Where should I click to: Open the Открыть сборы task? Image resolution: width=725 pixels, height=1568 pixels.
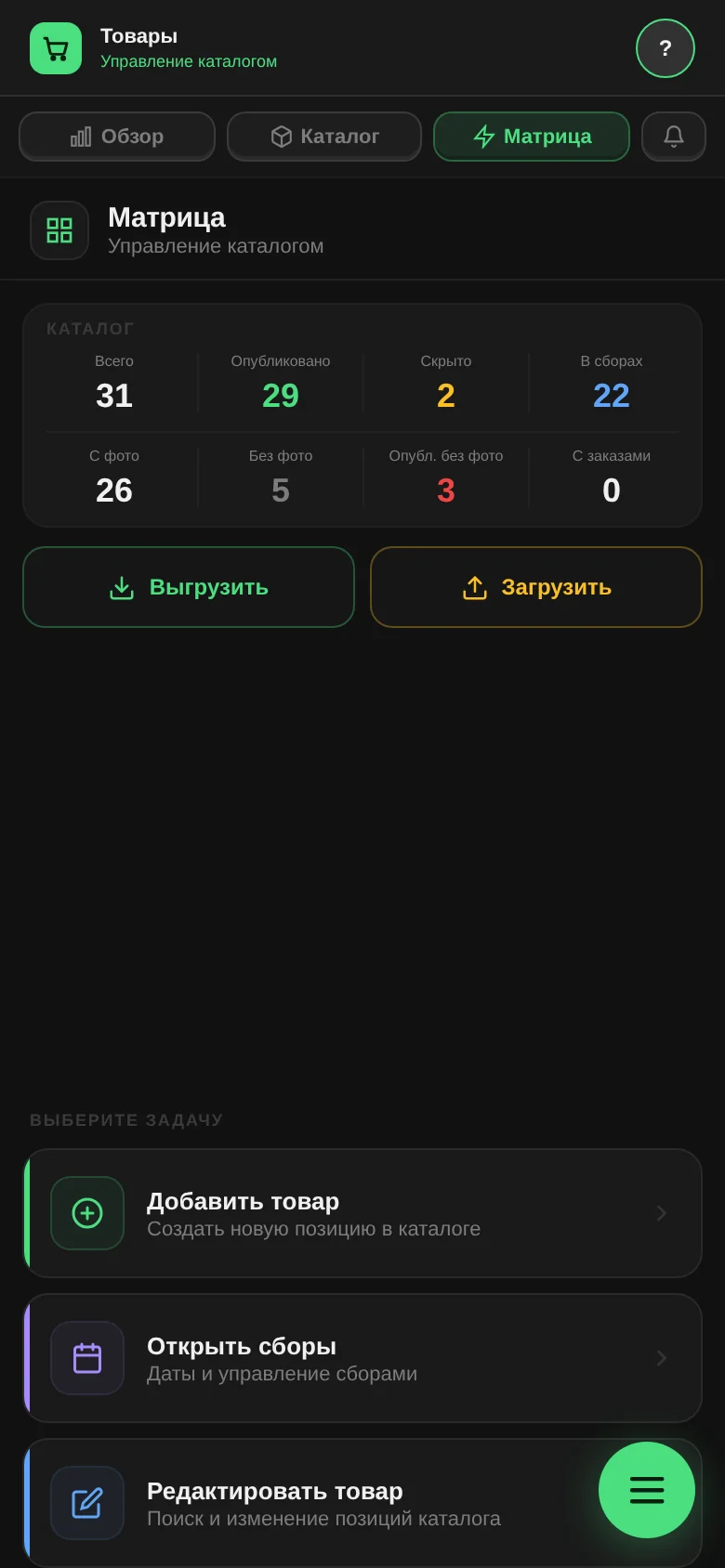click(362, 1358)
